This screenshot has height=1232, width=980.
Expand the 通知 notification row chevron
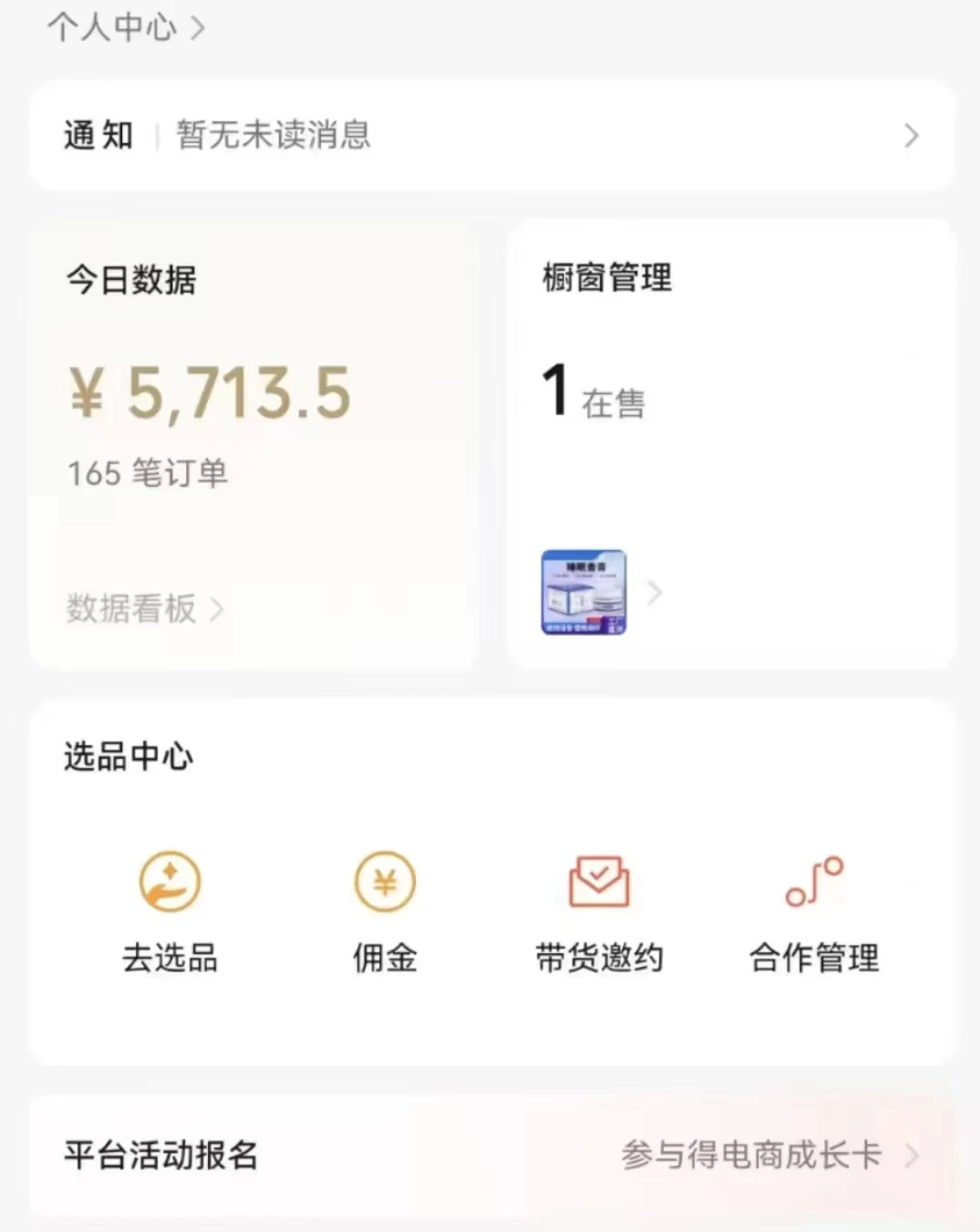(911, 136)
